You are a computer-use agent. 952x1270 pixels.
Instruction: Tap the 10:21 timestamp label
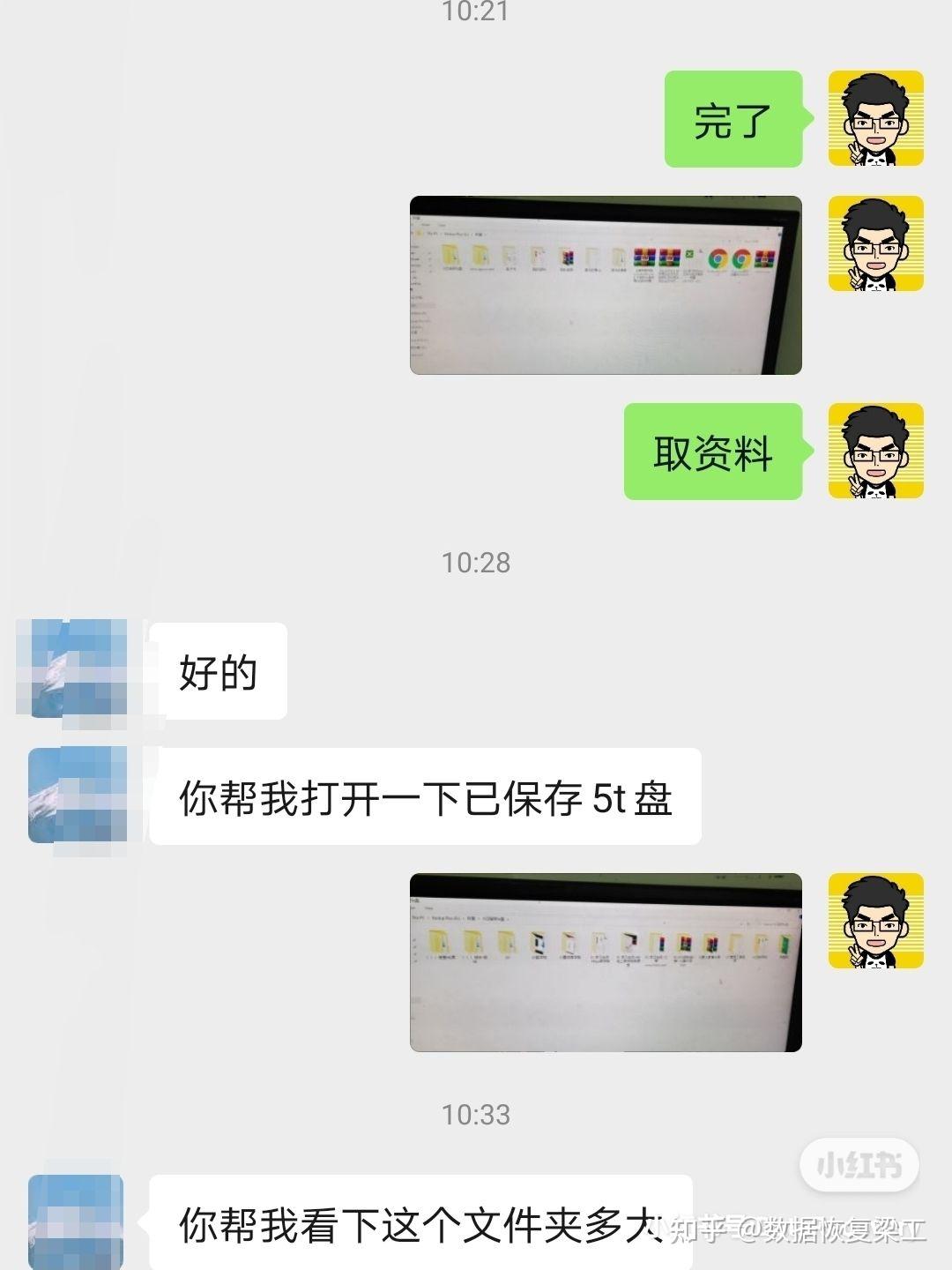pos(476,13)
